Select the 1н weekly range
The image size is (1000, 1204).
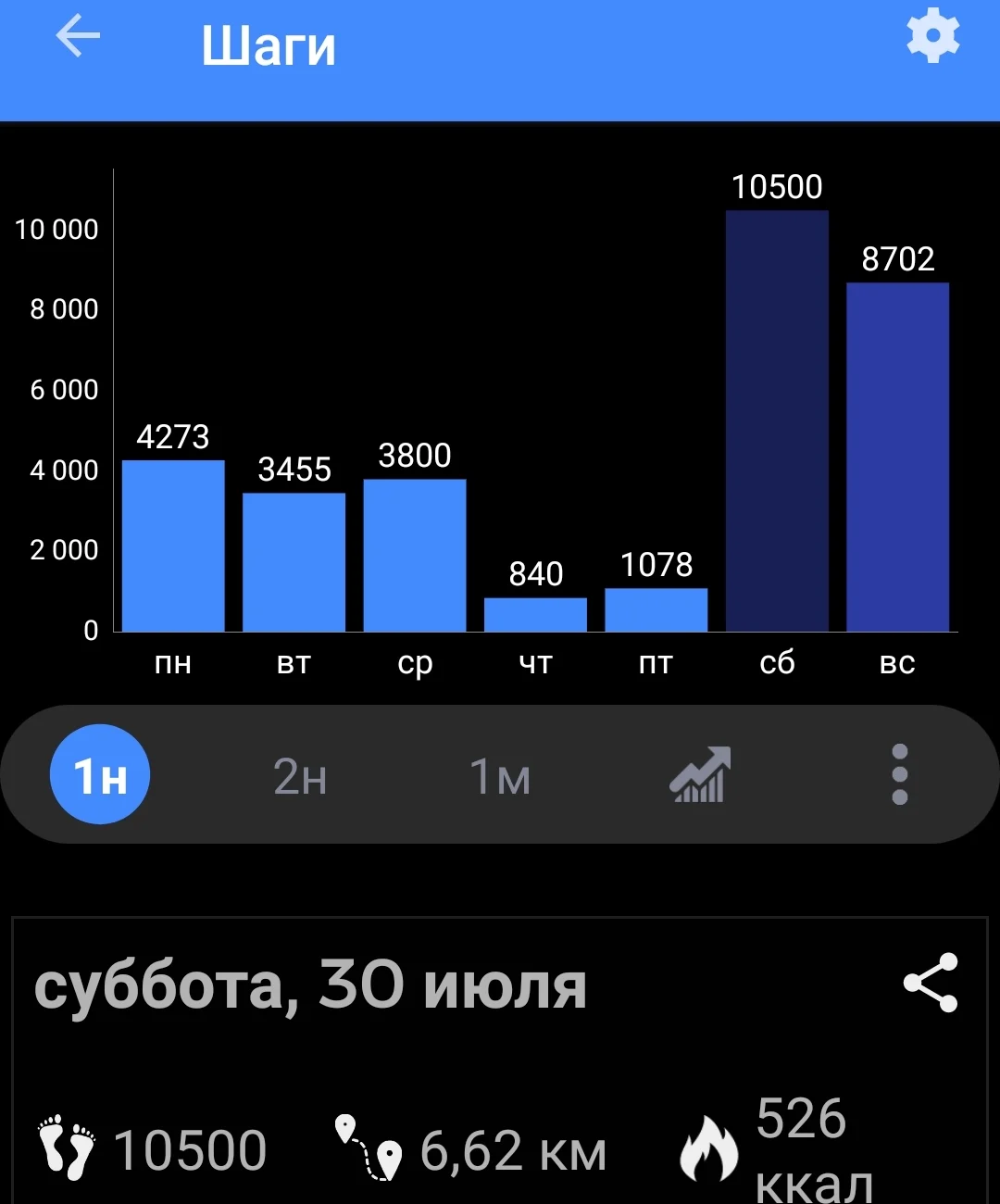click(x=100, y=774)
